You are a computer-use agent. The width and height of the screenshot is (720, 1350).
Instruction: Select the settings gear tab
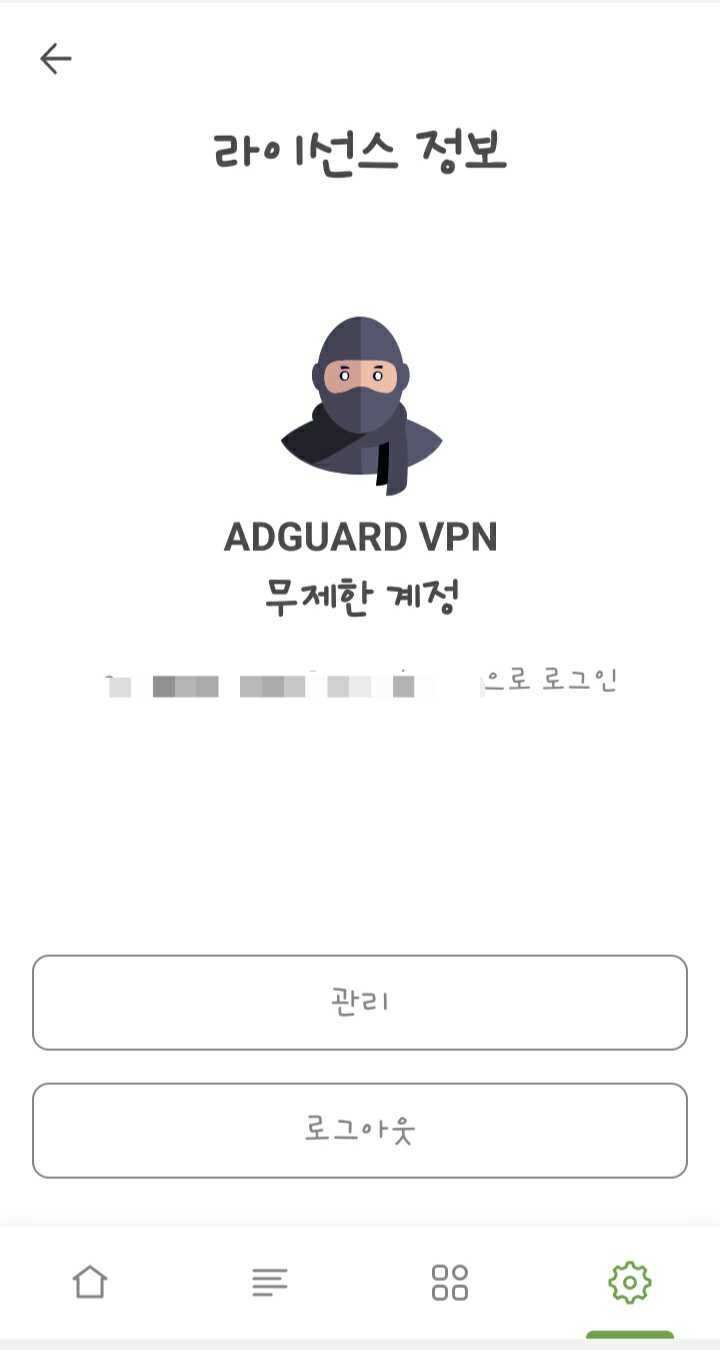coord(630,1282)
